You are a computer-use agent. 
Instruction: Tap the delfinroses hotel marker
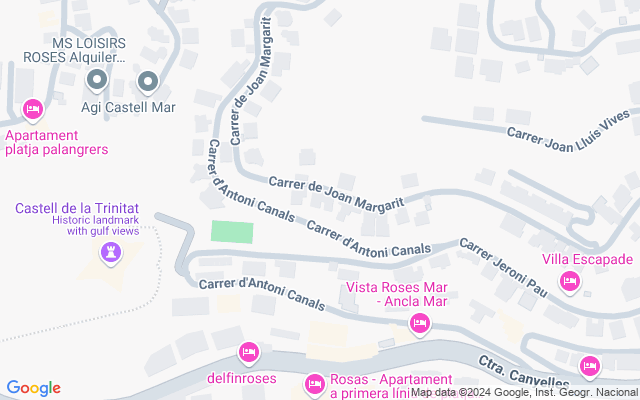tap(249, 352)
